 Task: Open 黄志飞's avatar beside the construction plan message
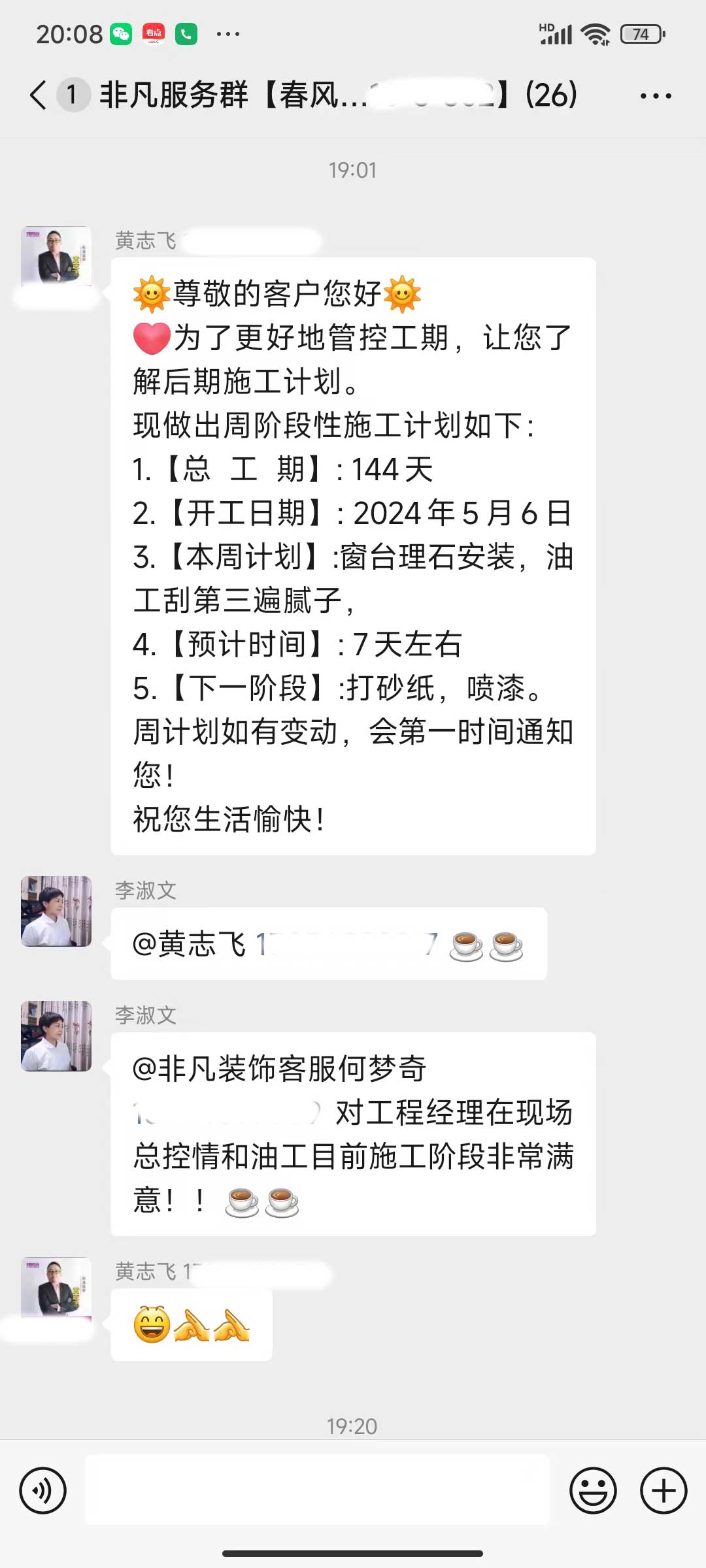click(x=56, y=257)
